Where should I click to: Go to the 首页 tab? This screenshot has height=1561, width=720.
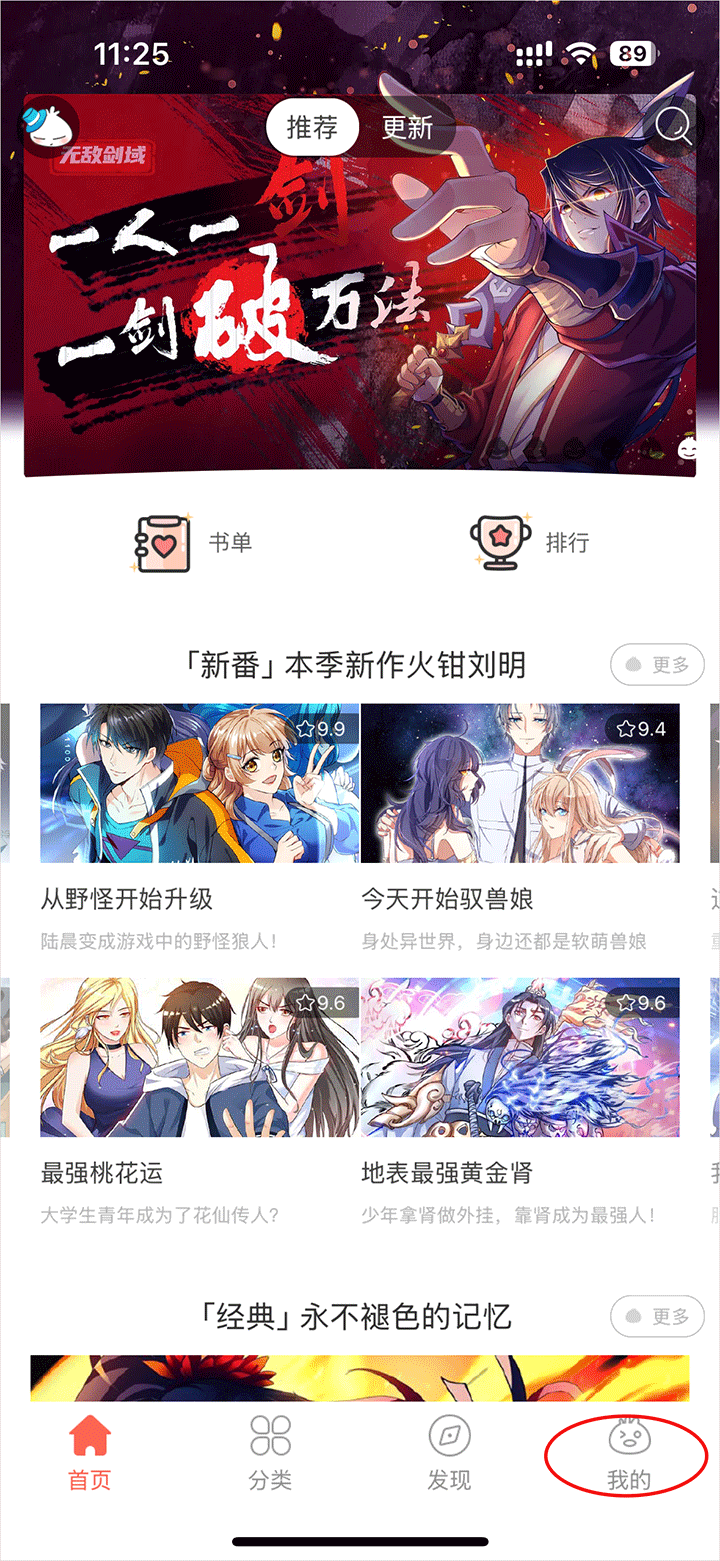[x=90, y=1453]
